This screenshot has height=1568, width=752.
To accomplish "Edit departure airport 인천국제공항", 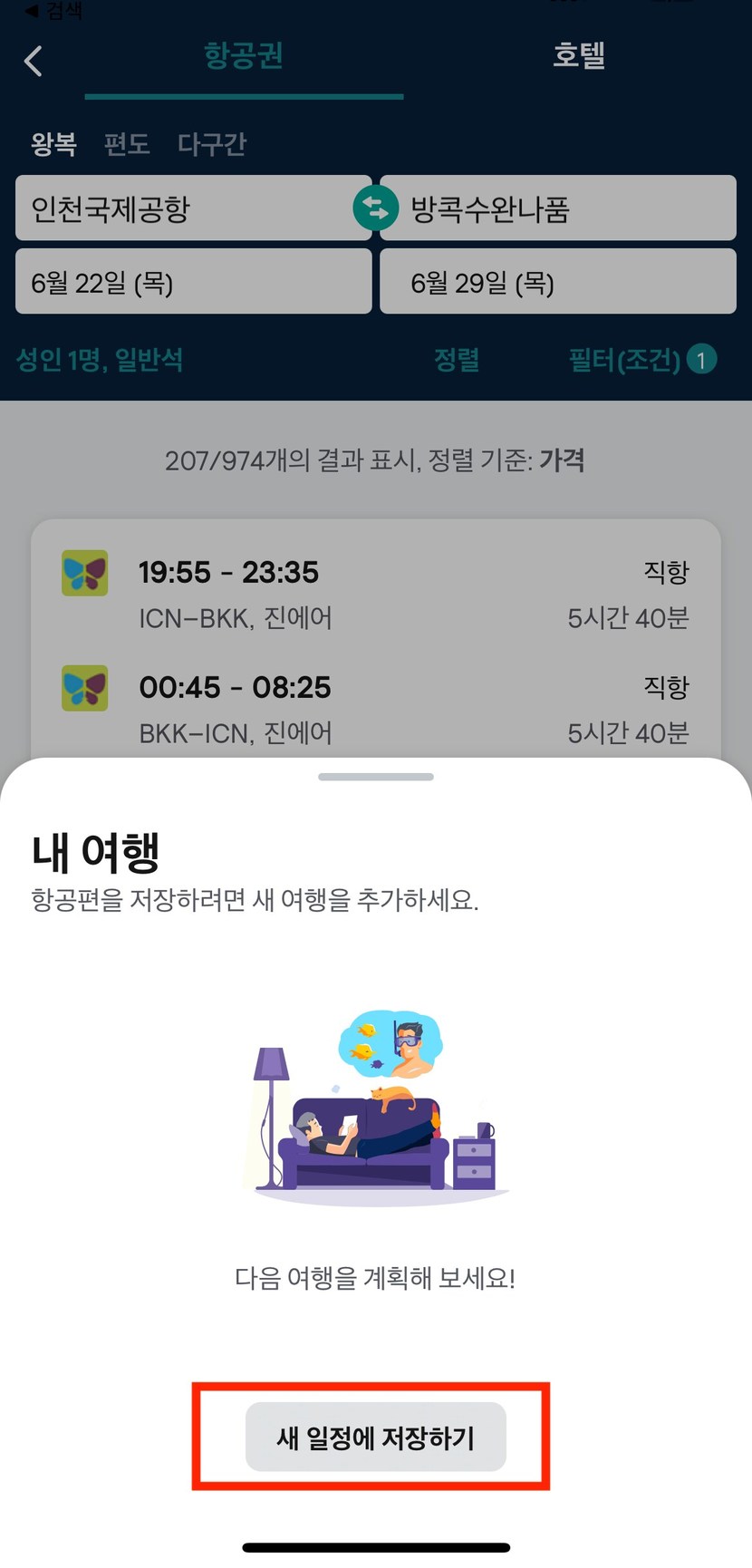I will [181, 208].
